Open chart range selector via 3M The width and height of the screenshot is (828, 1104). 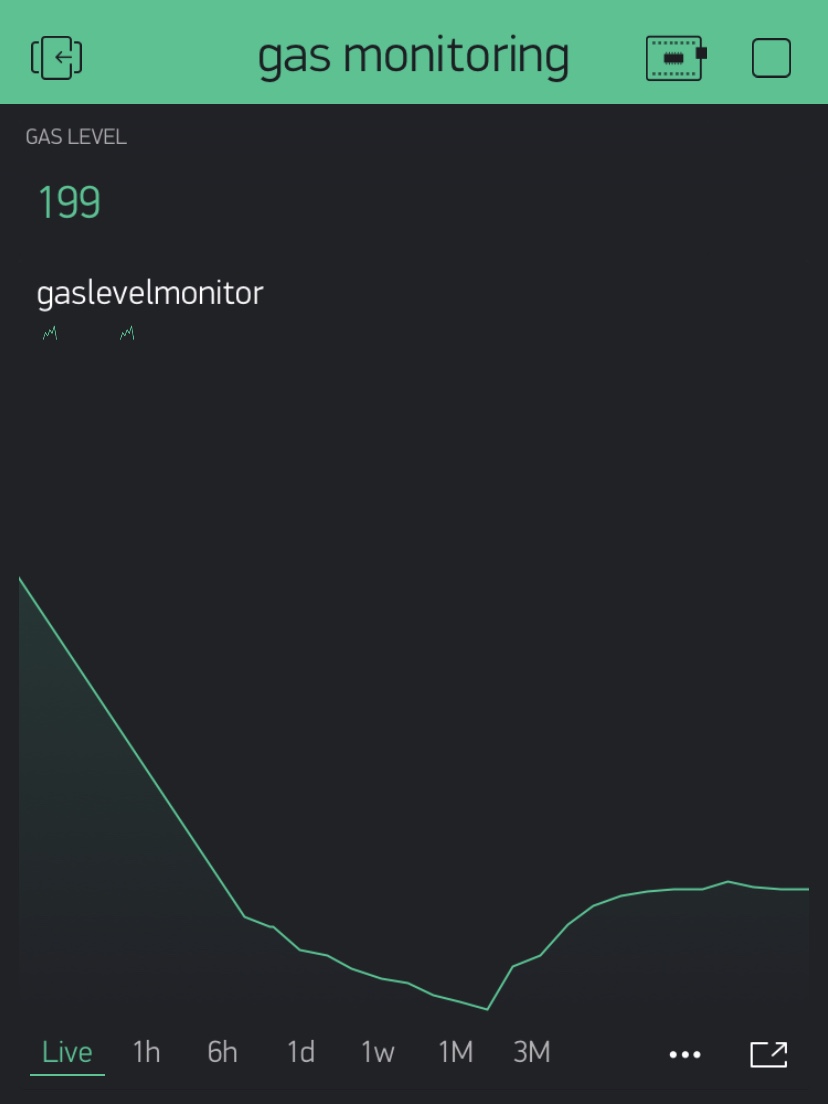click(x=533, y=1051)
